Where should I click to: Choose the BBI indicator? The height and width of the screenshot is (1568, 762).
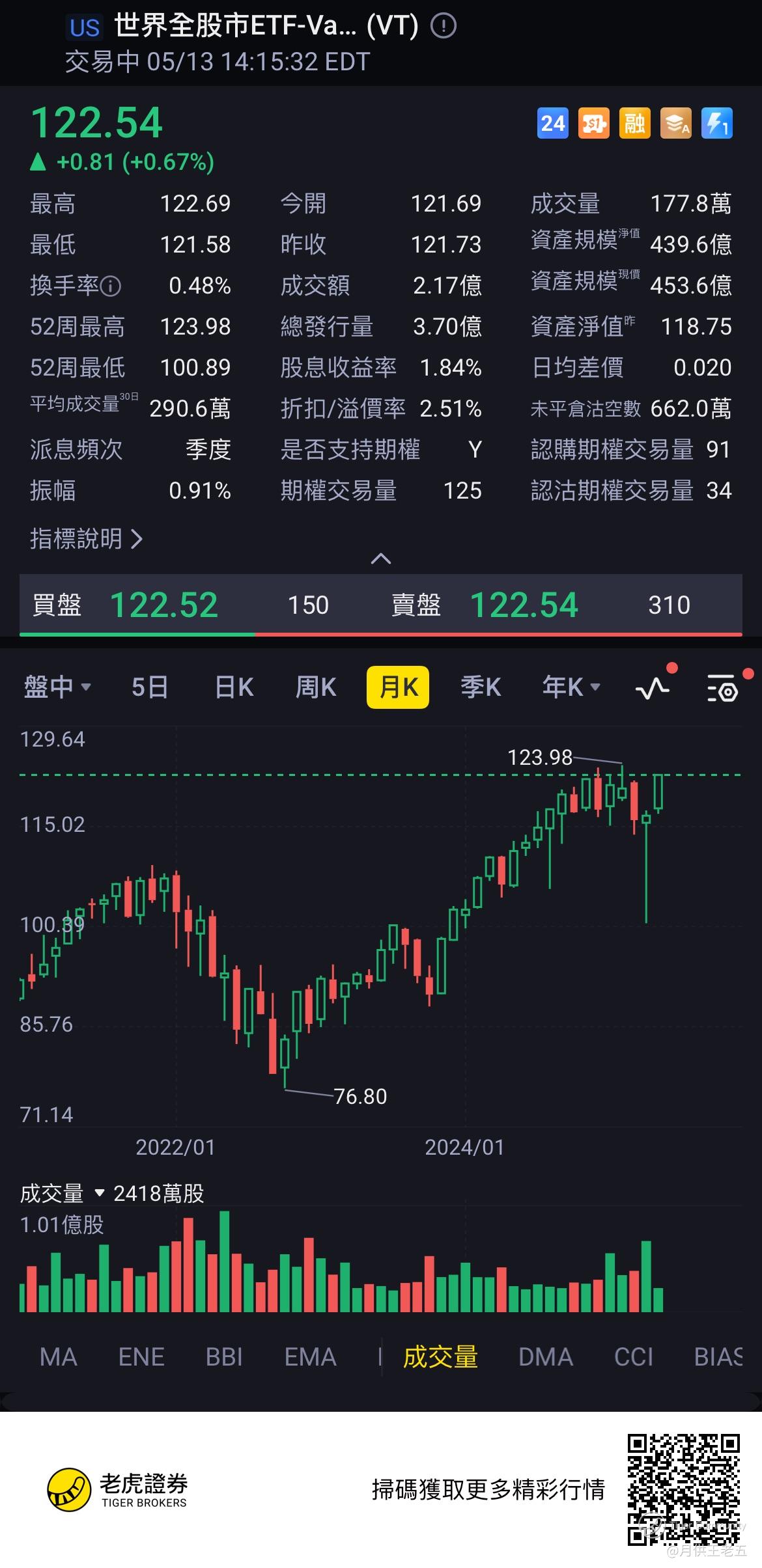coord(224,1357)
